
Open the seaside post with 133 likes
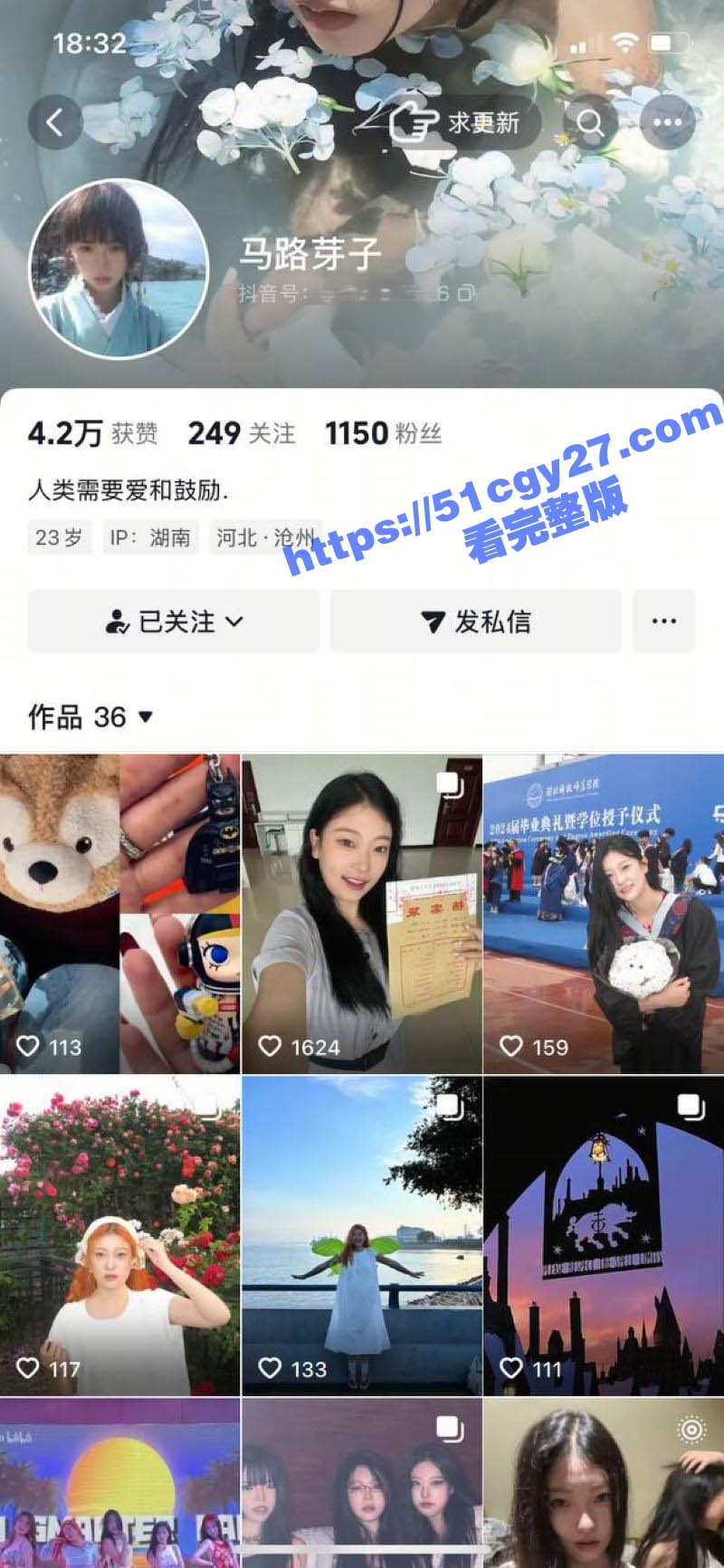[x=362, y=1236]
